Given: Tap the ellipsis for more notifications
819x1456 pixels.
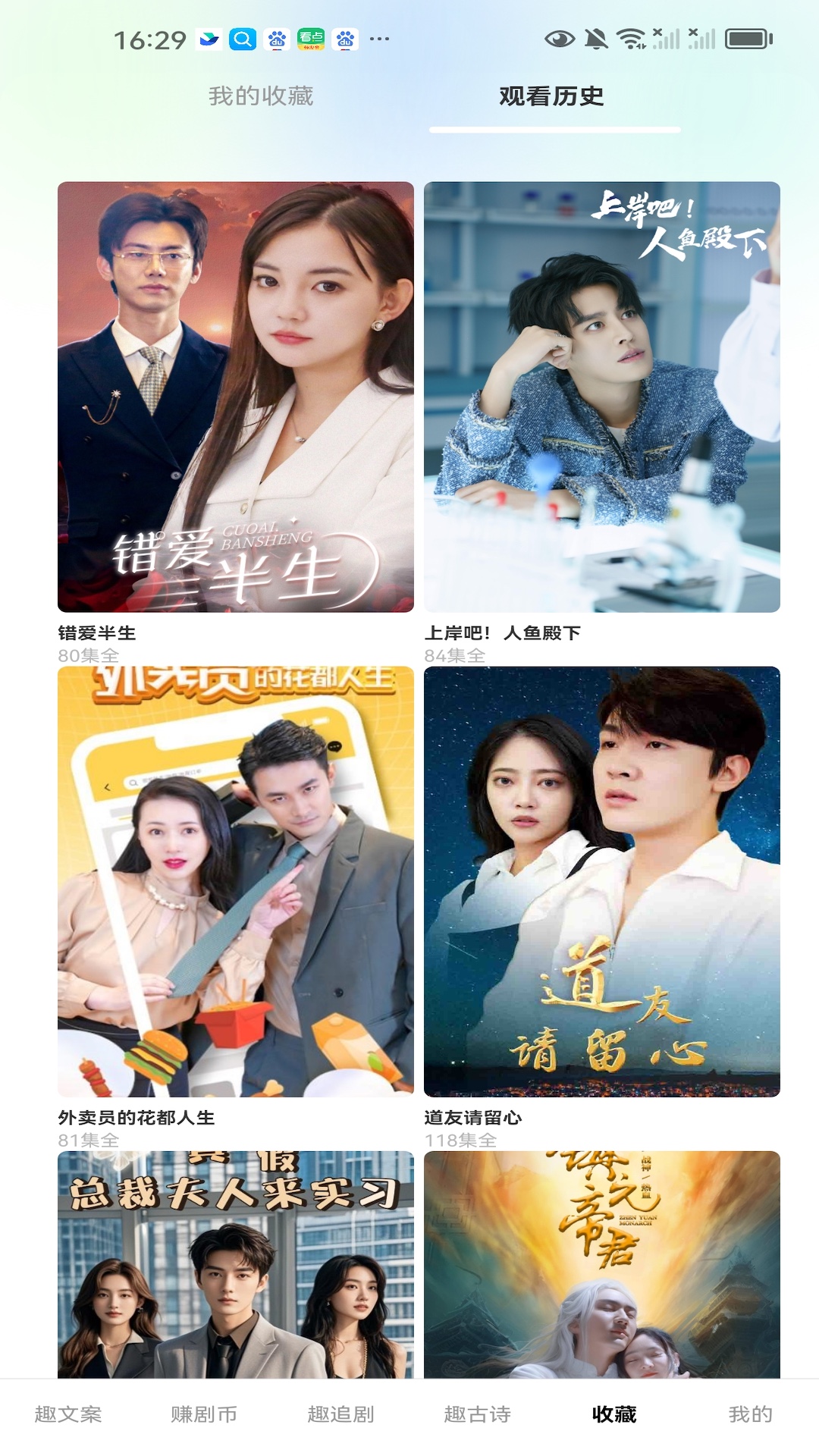Looking at the screenshot, I should point(379,38).
